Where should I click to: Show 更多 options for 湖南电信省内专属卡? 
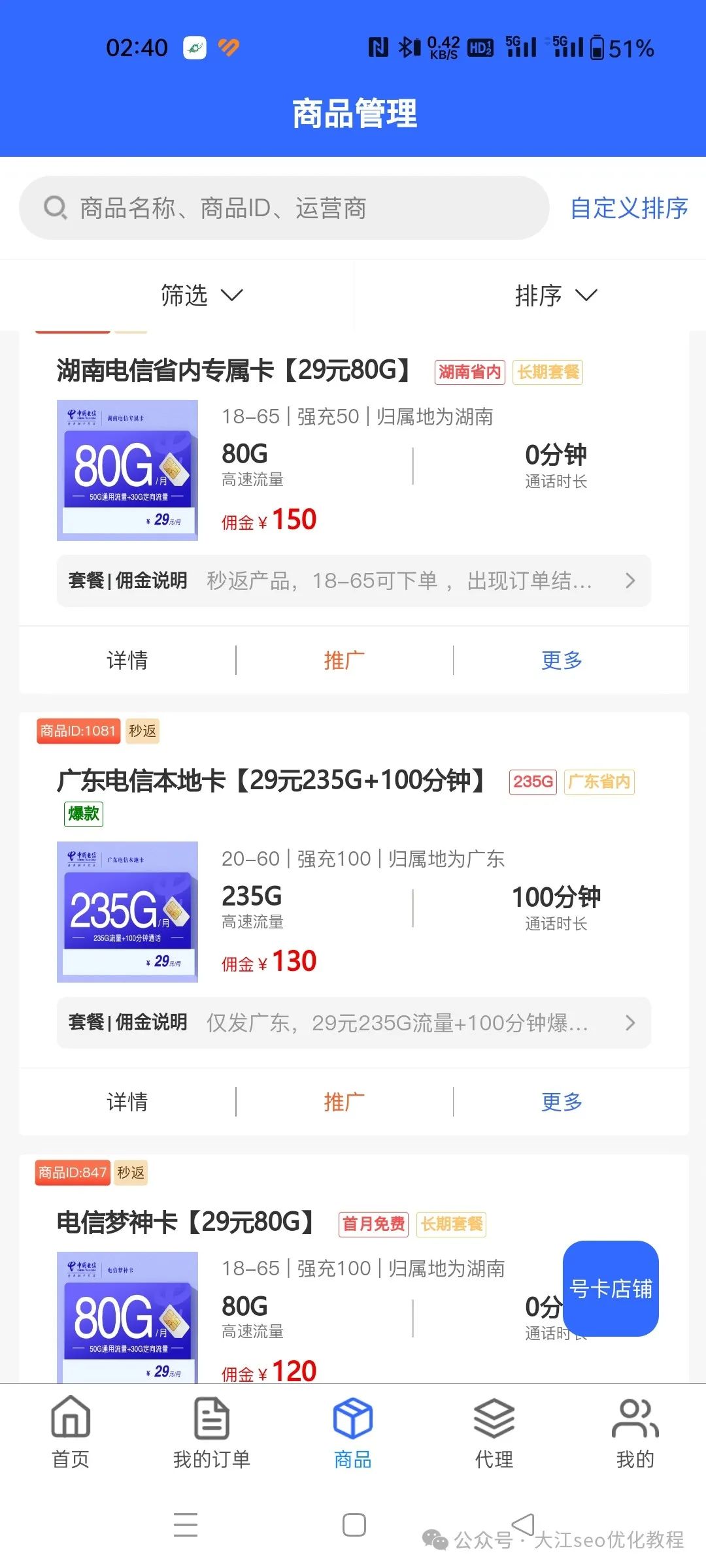coord(562,660)
